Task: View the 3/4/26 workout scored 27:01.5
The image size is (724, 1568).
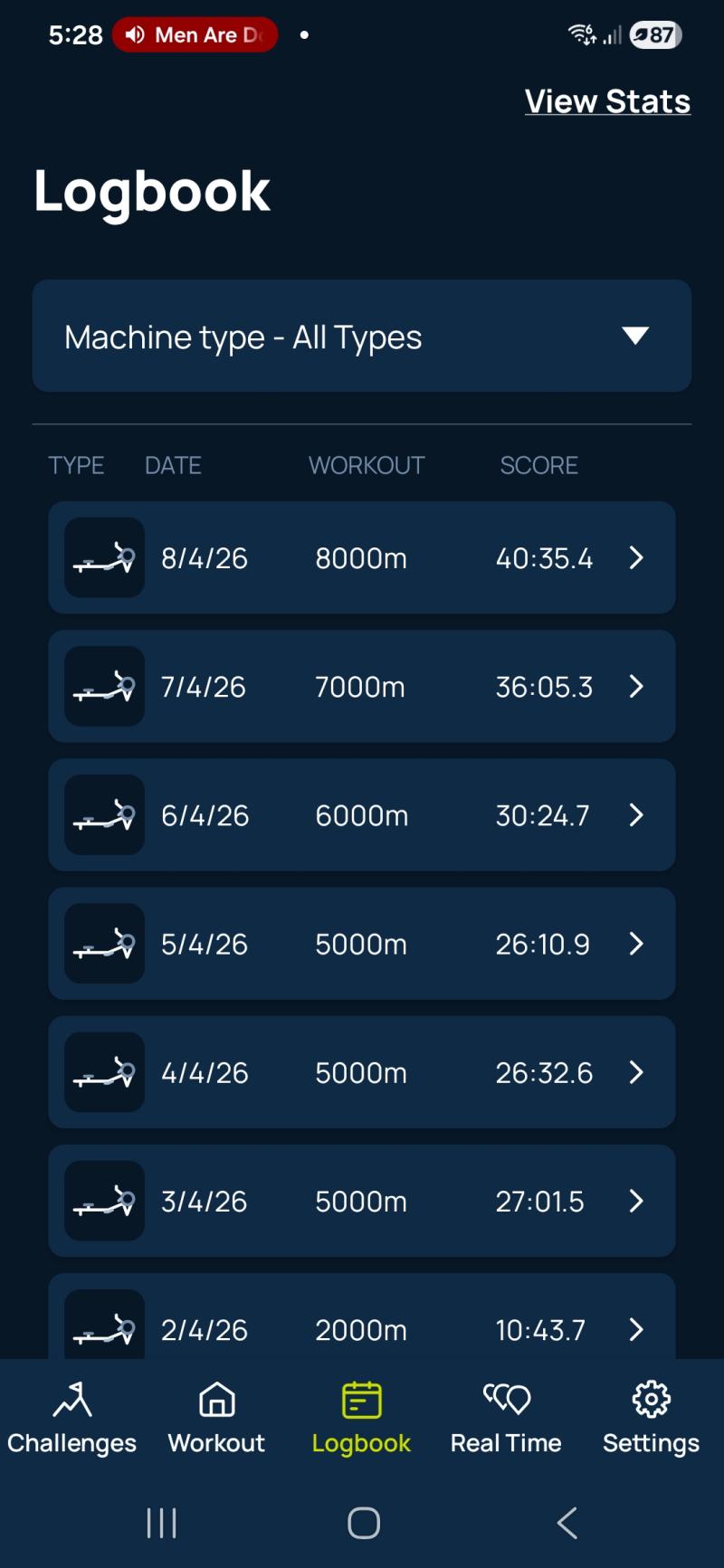Action: [362, 1201]
